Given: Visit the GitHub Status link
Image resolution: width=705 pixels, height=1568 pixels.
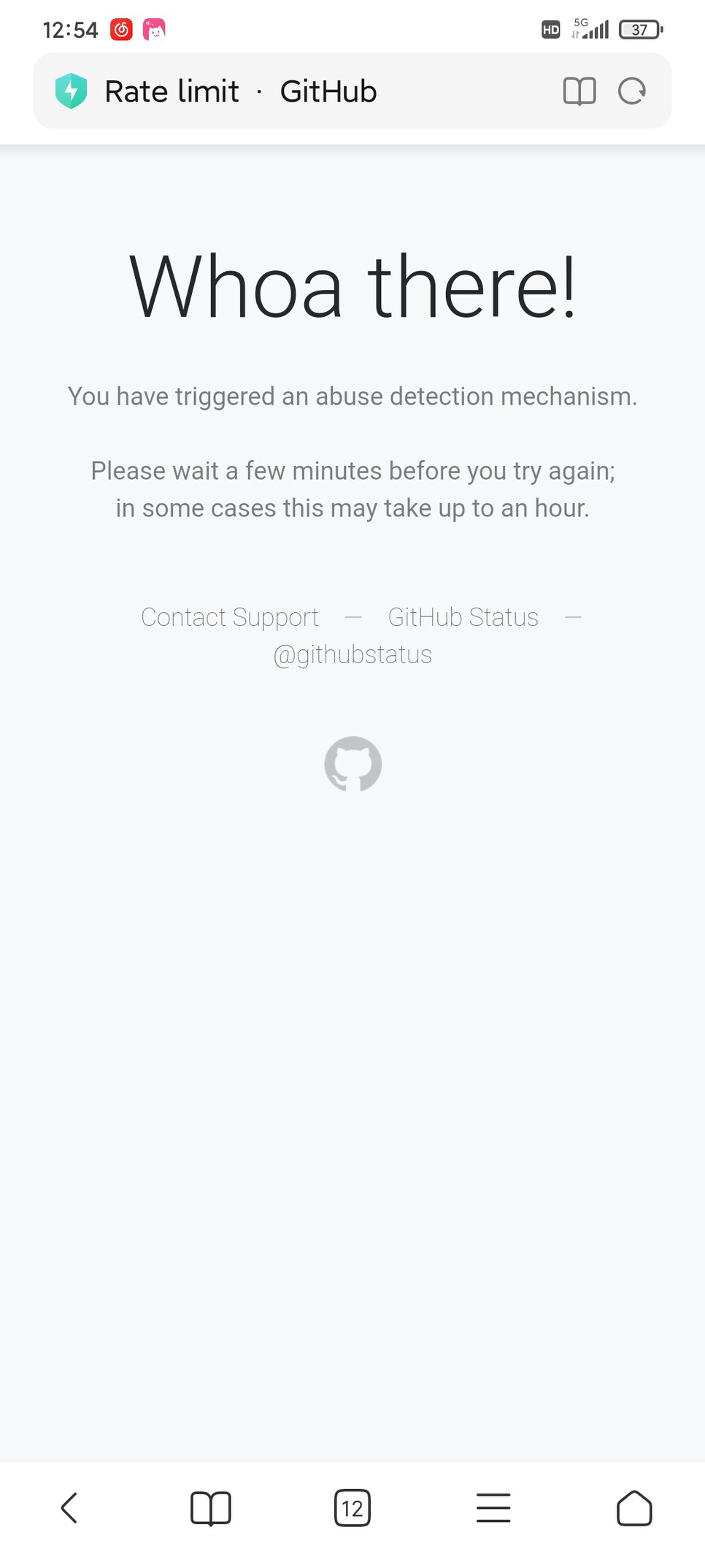Looking at the screenshot, I should point(463,617).
